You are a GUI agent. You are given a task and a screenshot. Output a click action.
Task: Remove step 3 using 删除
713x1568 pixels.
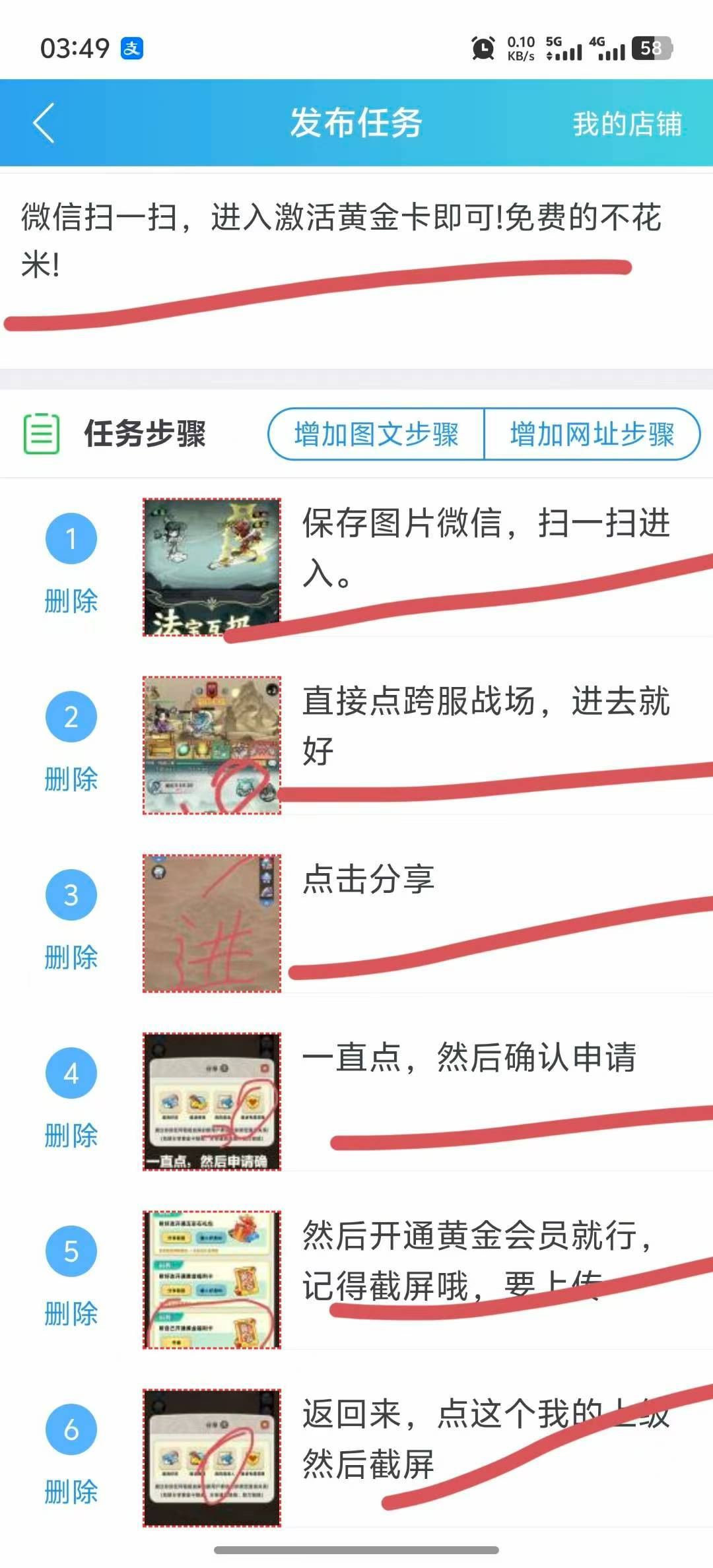(x=71, y=958)
